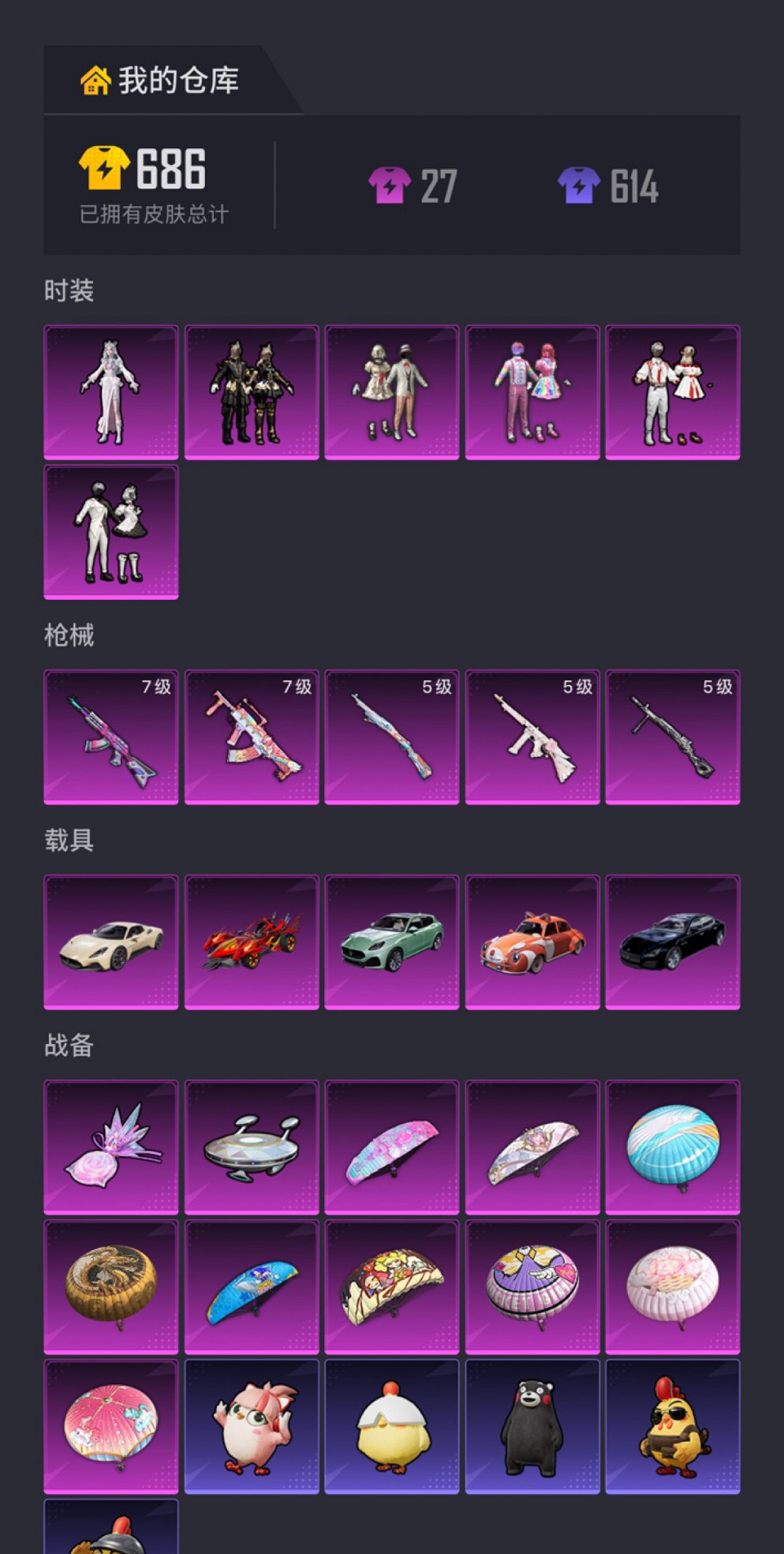Select the black level 5 machine gun skin
This screenshot has height=1554, width=784.
click(x=673, y=737)
